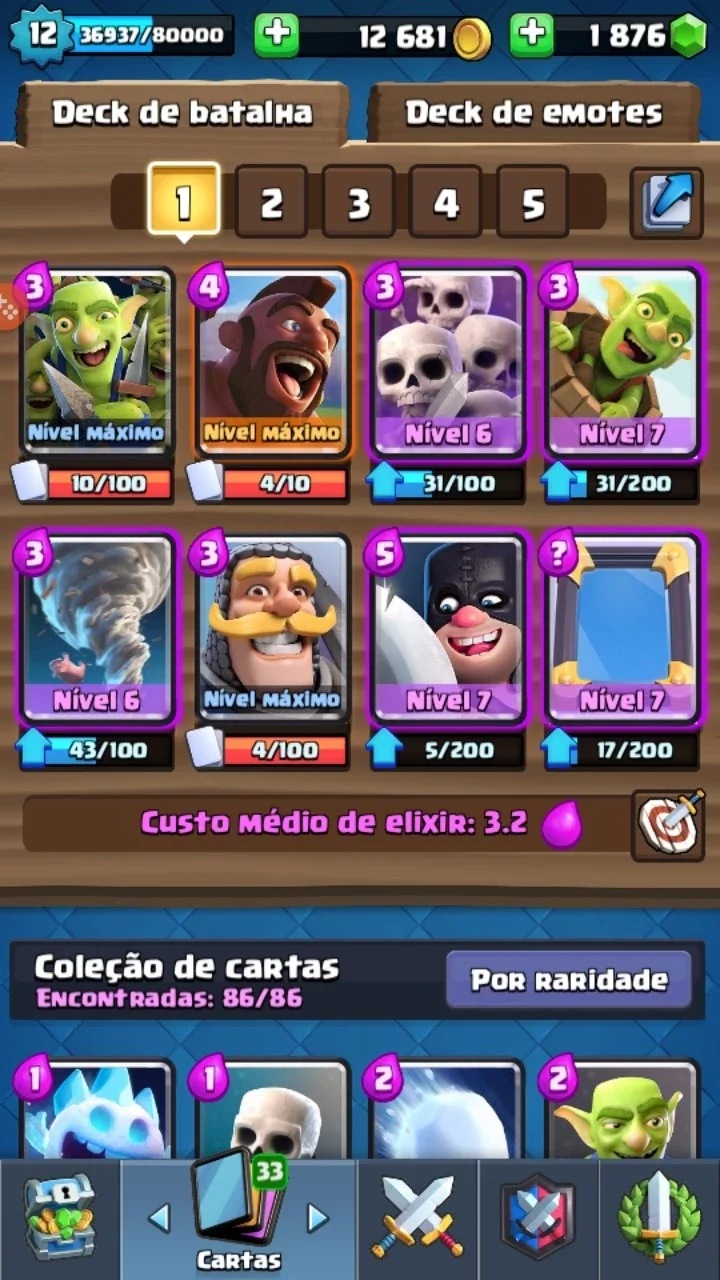Tap the target and sword icon

click(x=667, y=825)
